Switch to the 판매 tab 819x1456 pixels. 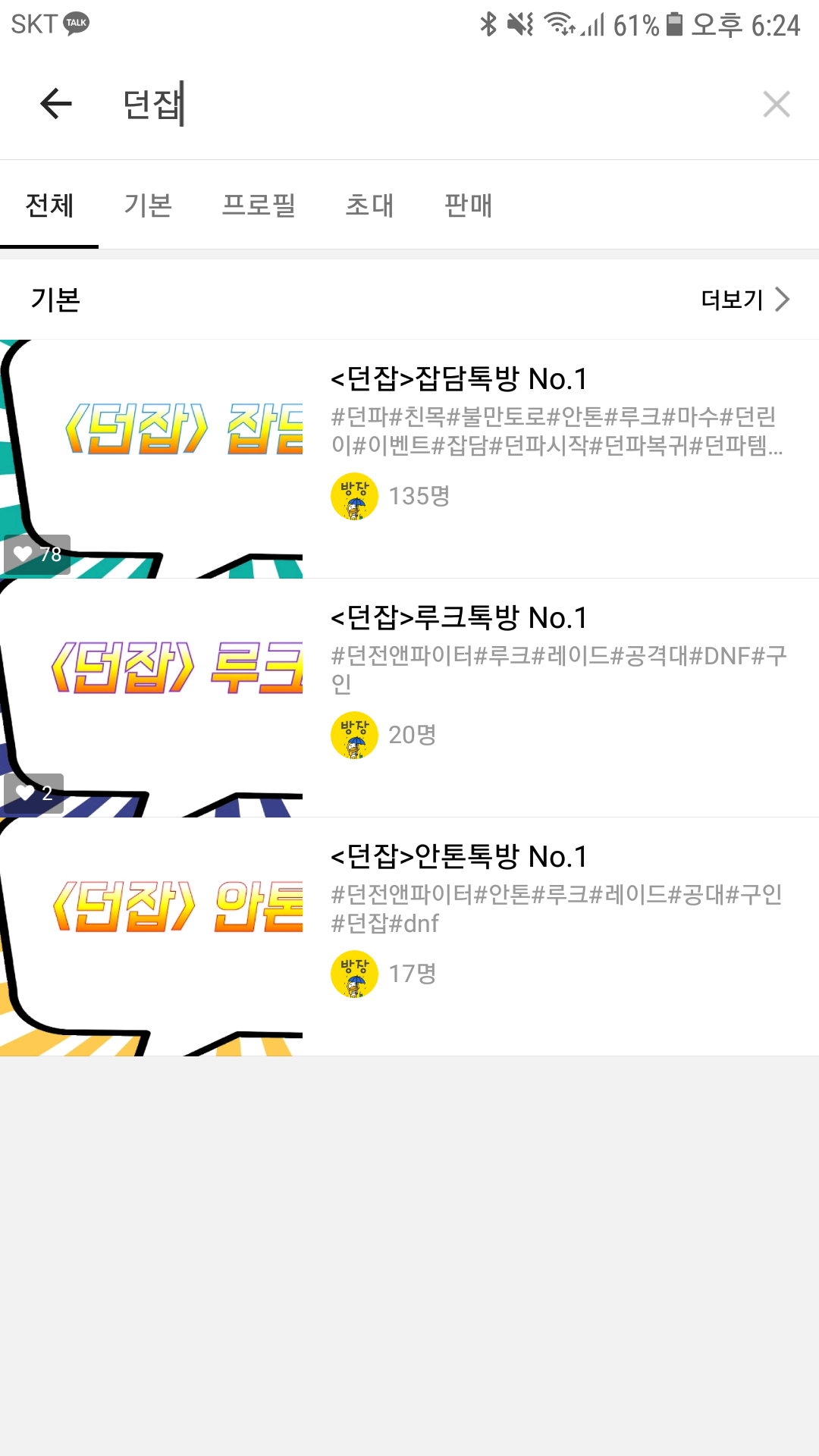pyautogui.click(x=468, y=206)
